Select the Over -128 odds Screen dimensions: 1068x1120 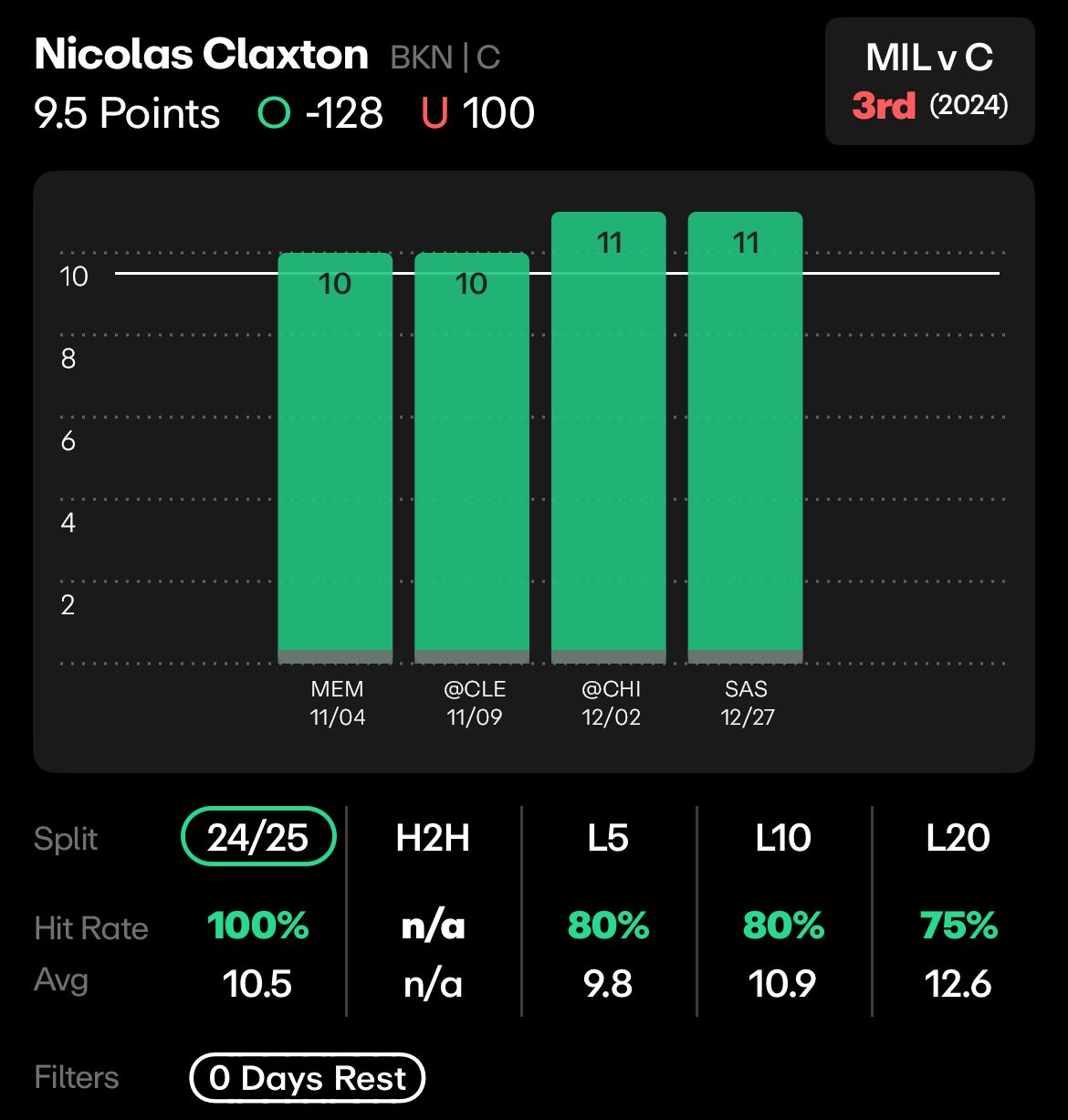coord(321,114)
